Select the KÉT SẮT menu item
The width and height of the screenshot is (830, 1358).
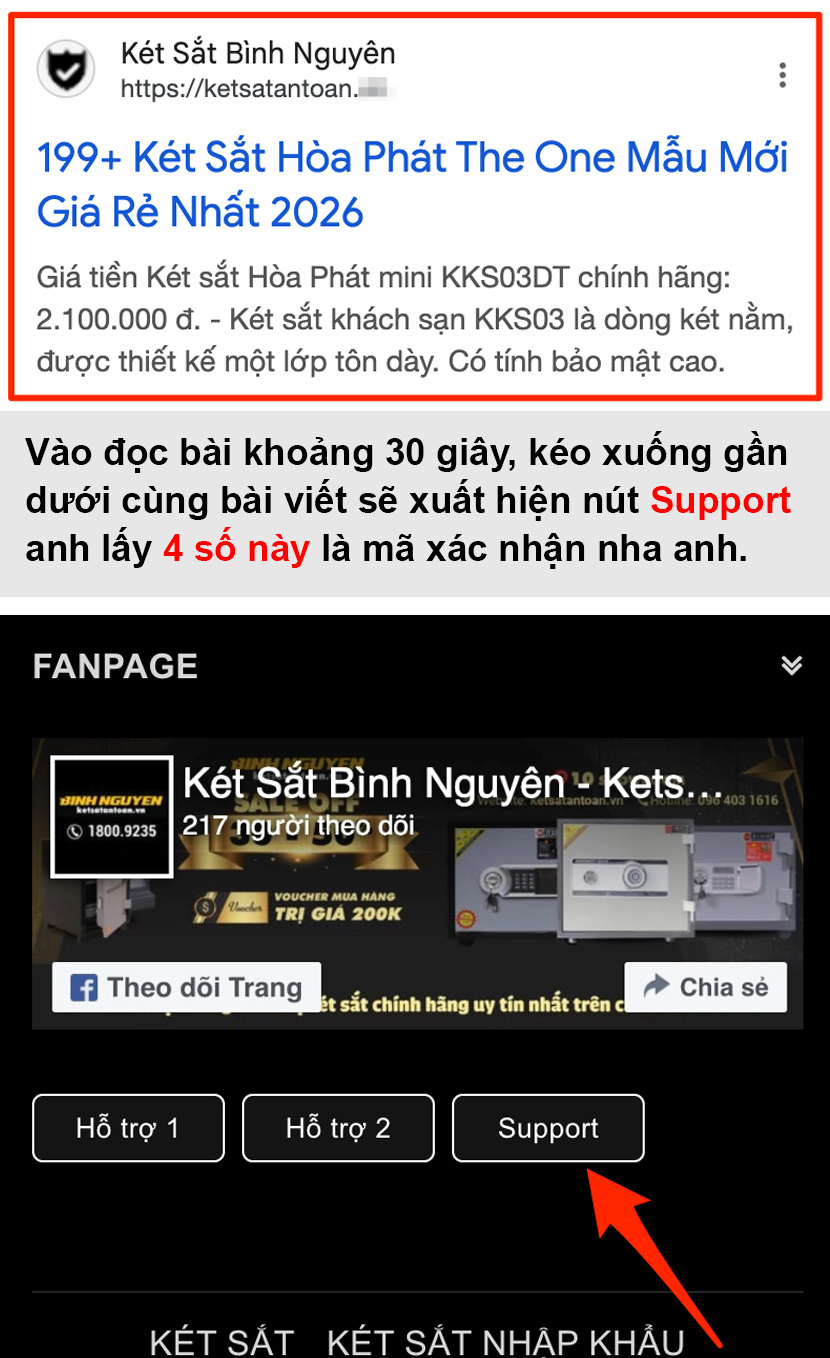click(222, 1340)
